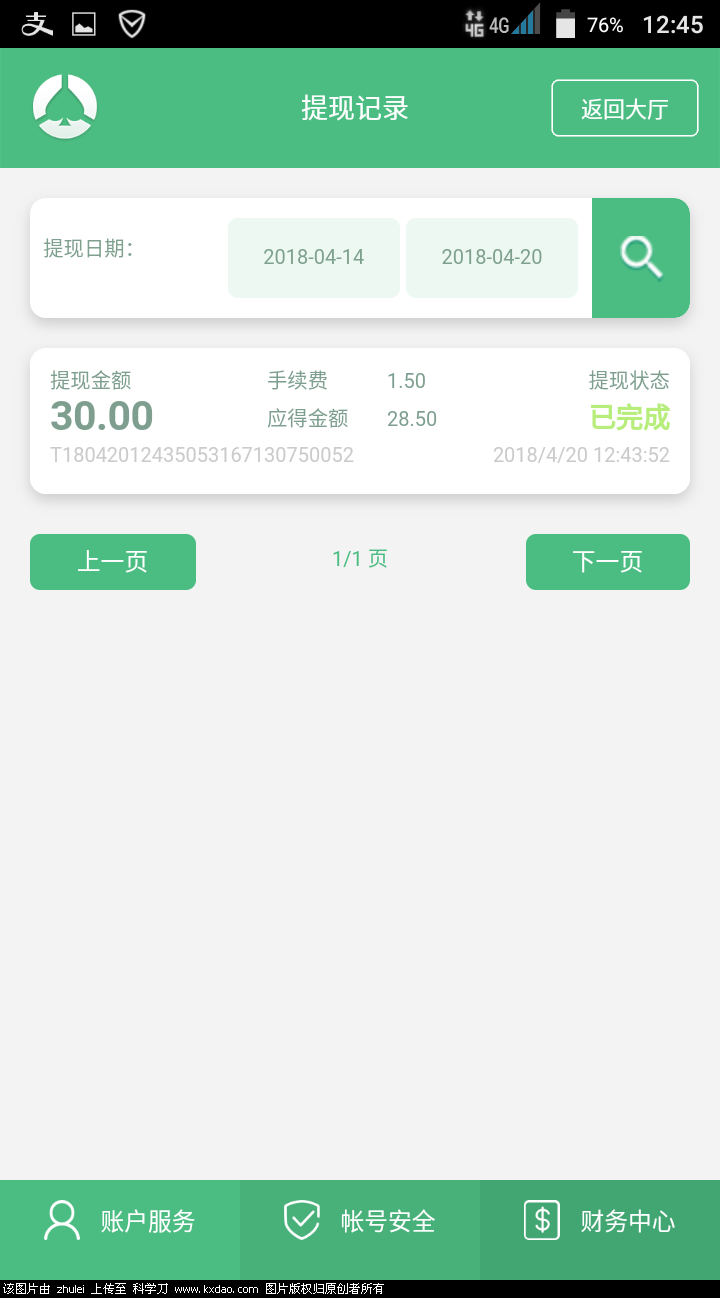Click the 上一页 button

112,562
